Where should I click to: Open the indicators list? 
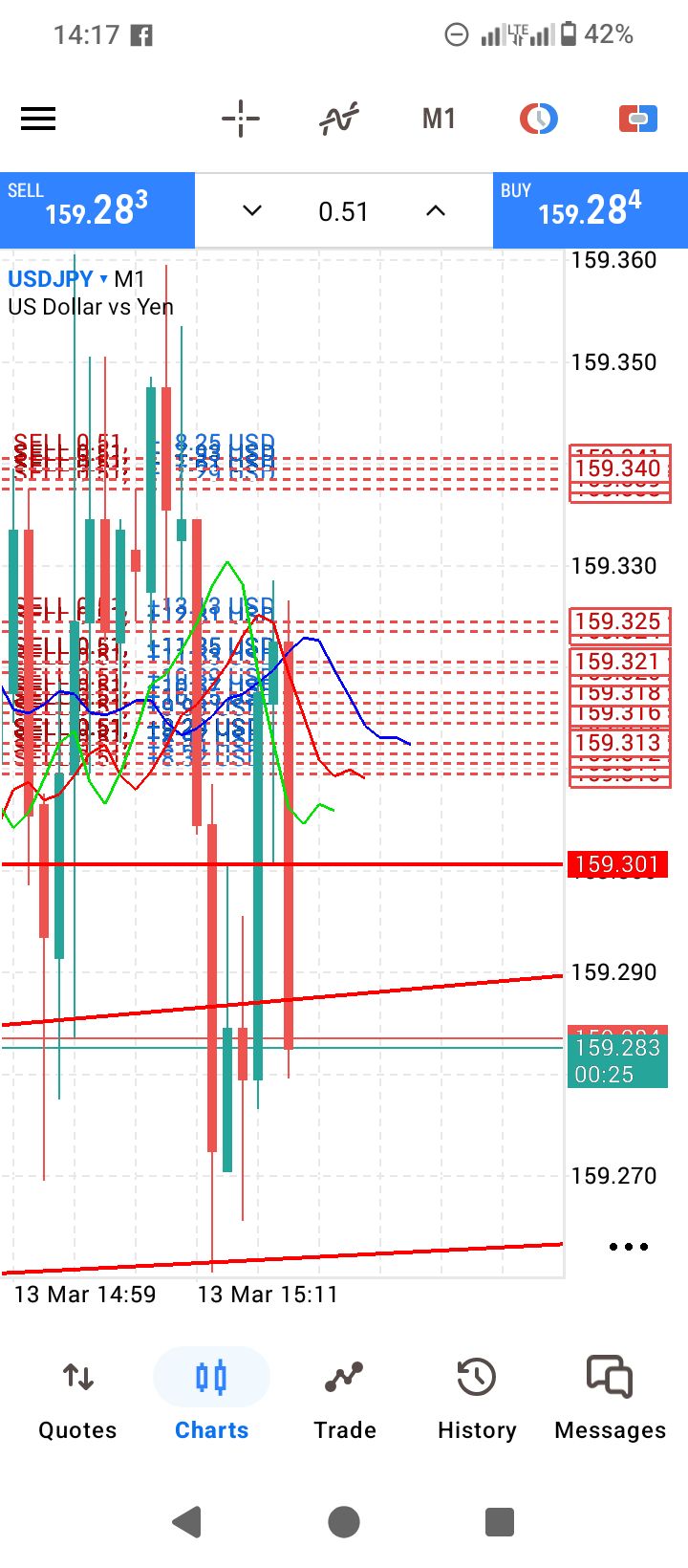click(339, 119)
